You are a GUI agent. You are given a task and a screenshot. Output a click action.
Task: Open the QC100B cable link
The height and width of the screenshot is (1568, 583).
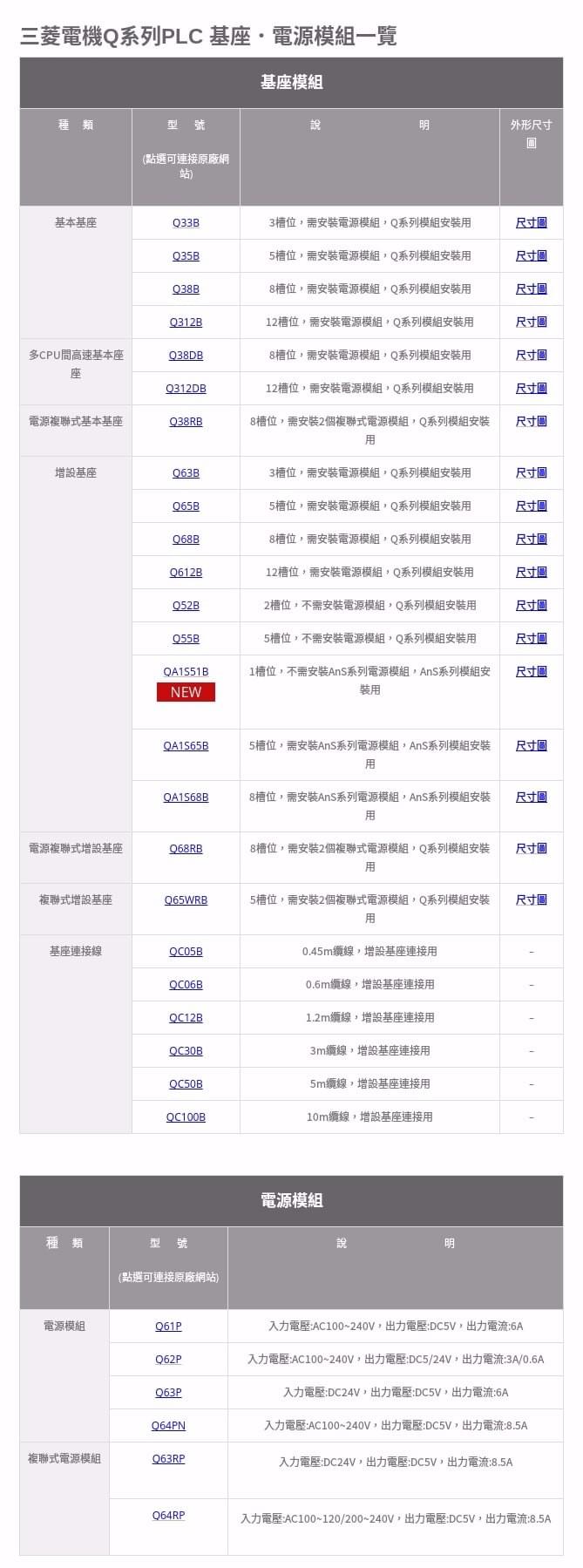[x=186, y=1117]
